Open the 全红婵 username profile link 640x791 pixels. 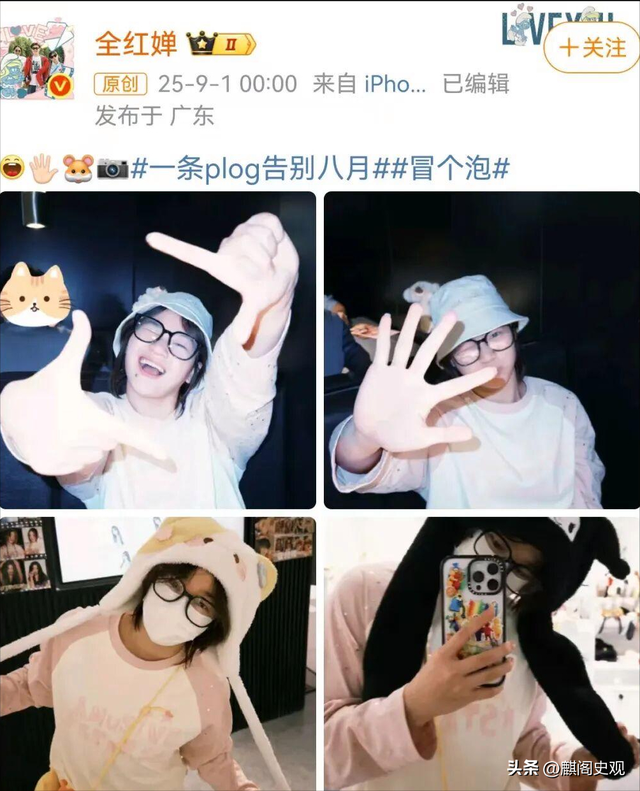[136, 43]
